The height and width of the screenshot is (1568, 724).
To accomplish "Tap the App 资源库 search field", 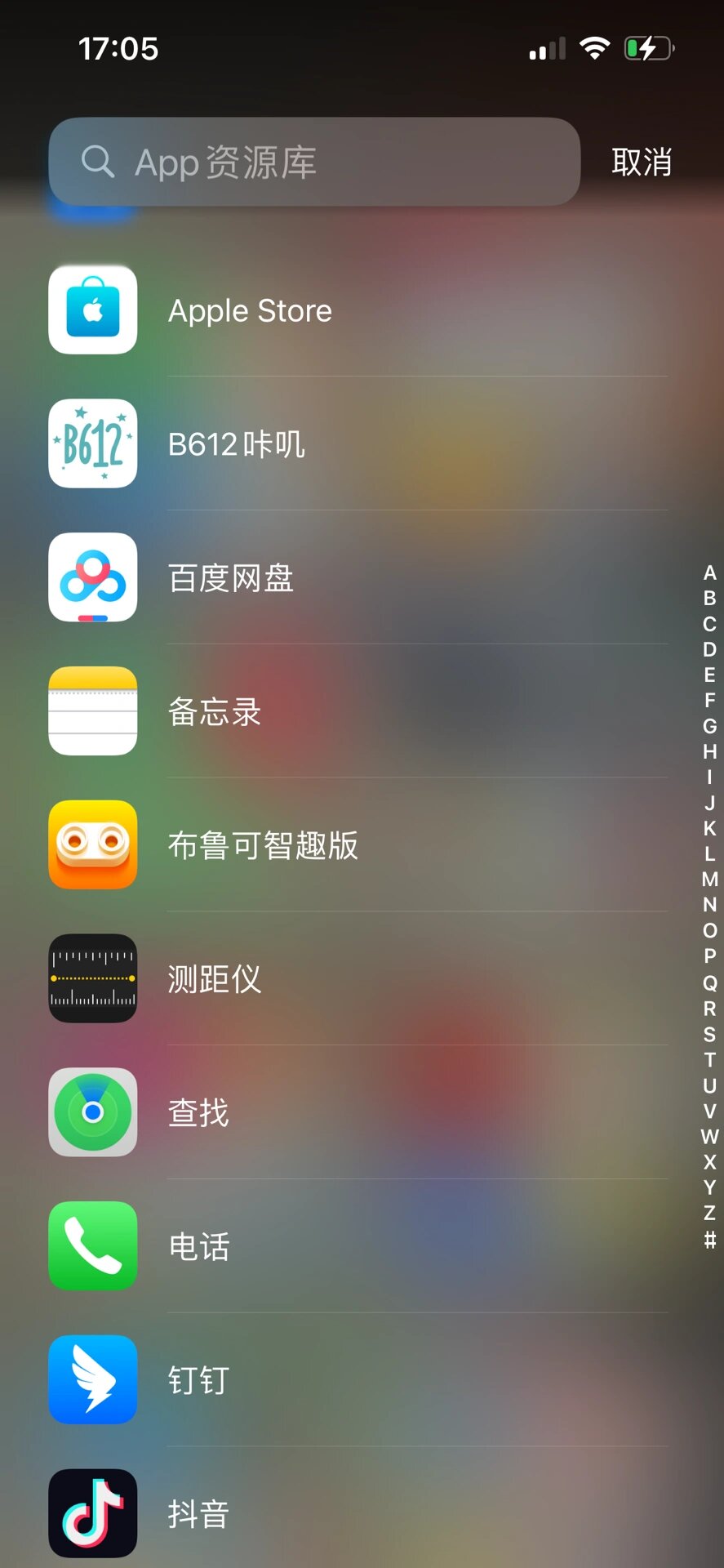I will (313, 163).
